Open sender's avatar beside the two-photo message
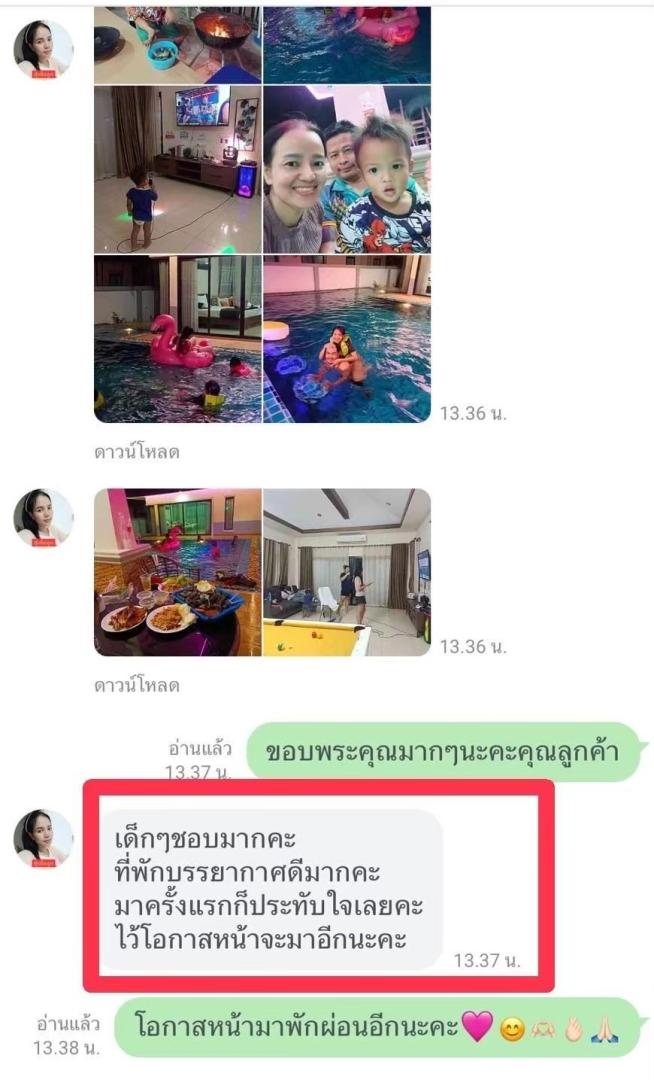The width and height of the screenshot is (654, 1080). [x=43, y=518]
